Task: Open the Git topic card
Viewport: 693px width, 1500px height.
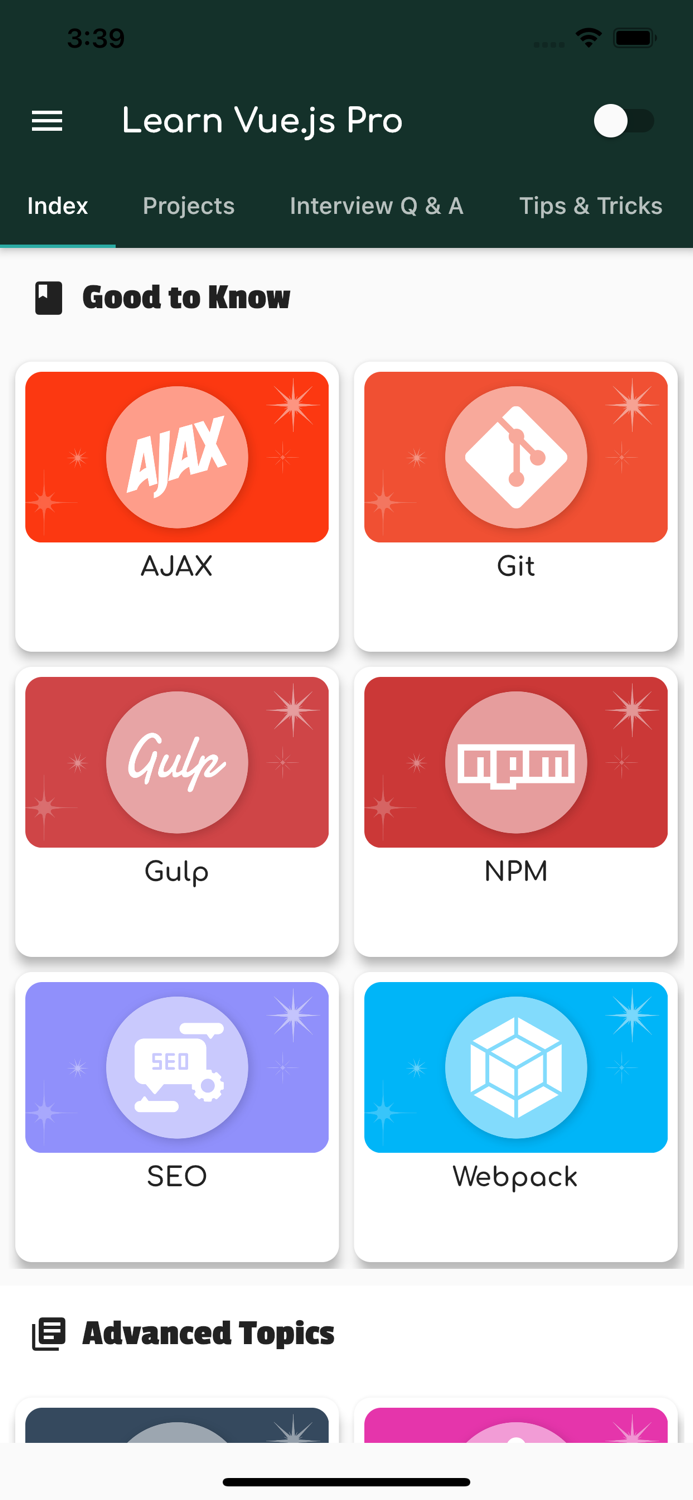Action: (516, 507)
